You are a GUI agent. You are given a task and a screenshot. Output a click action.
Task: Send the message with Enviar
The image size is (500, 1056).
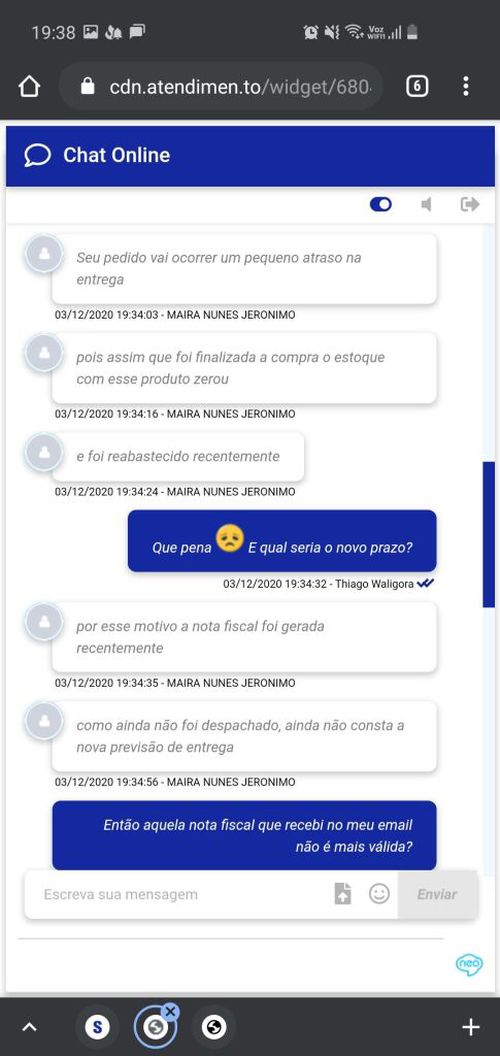coord(437,894)
